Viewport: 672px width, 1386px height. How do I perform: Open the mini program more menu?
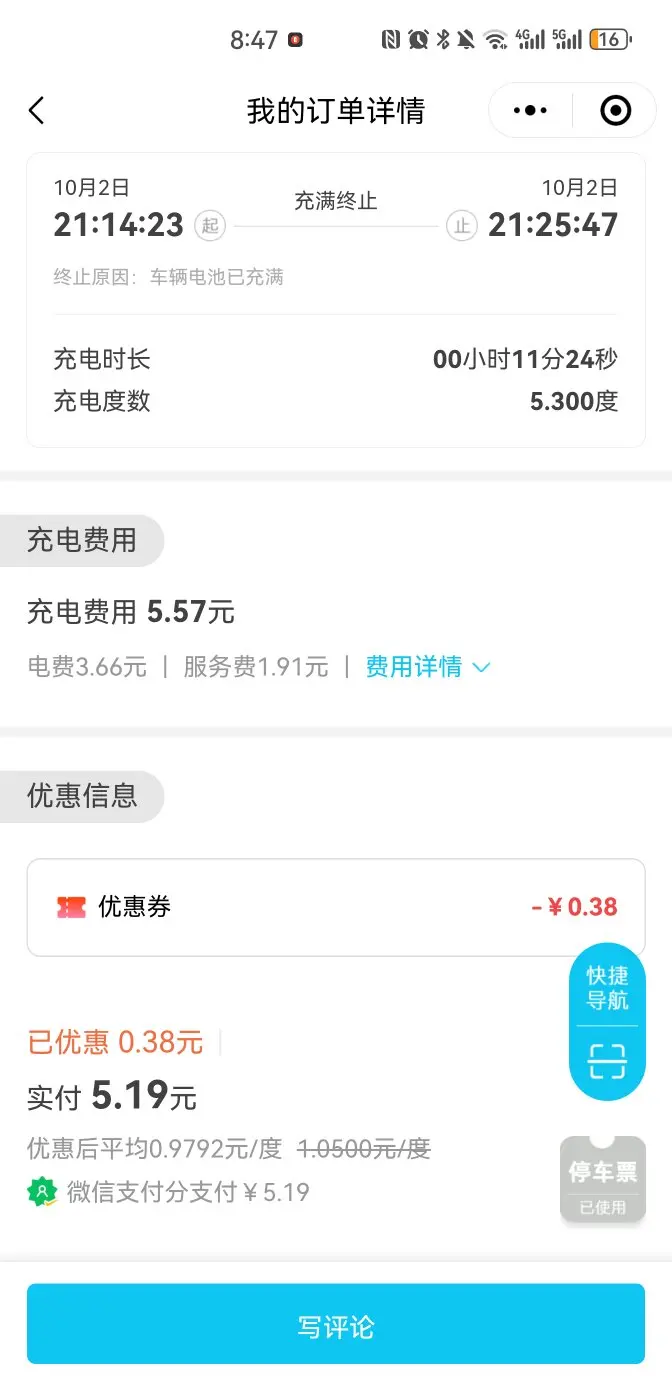530,110
